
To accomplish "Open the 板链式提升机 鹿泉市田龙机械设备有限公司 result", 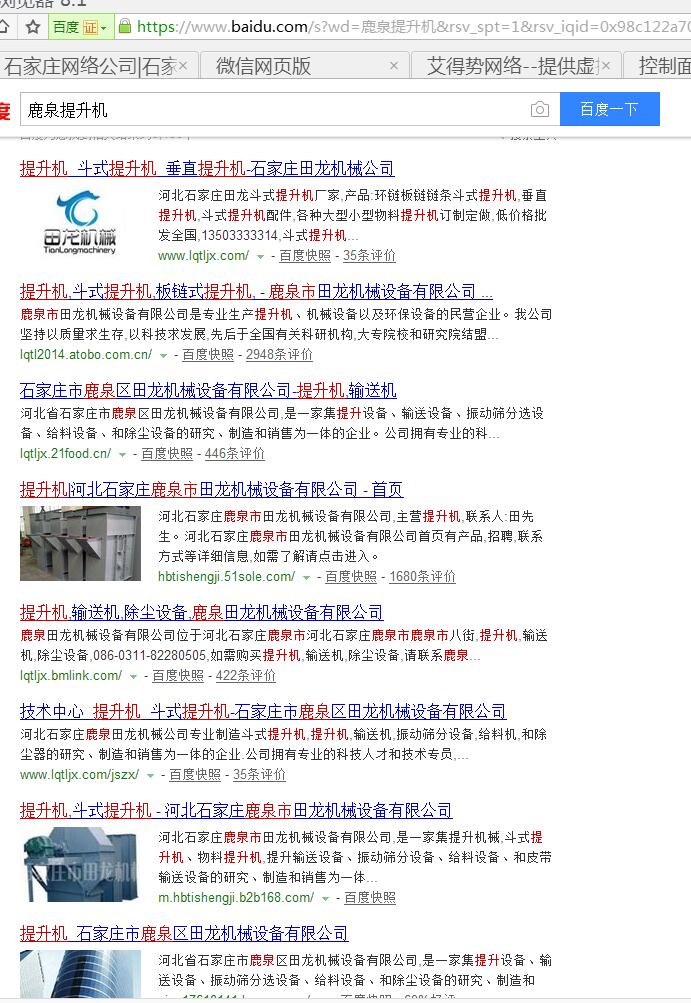I will coord(256,292).
